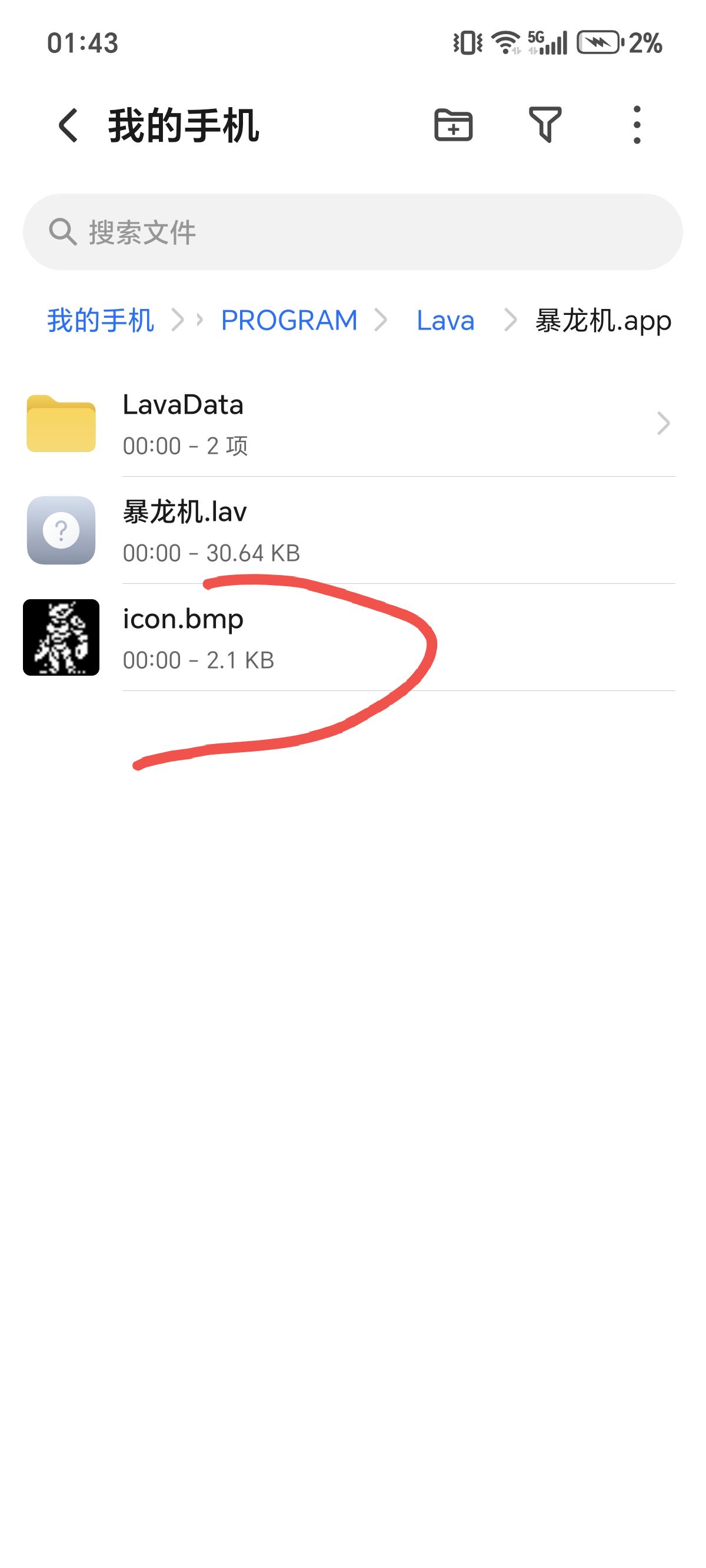Open the 暴龙机.lav file entry
706x1568 pixels.
pyautogui.click(x=304, y=531)
